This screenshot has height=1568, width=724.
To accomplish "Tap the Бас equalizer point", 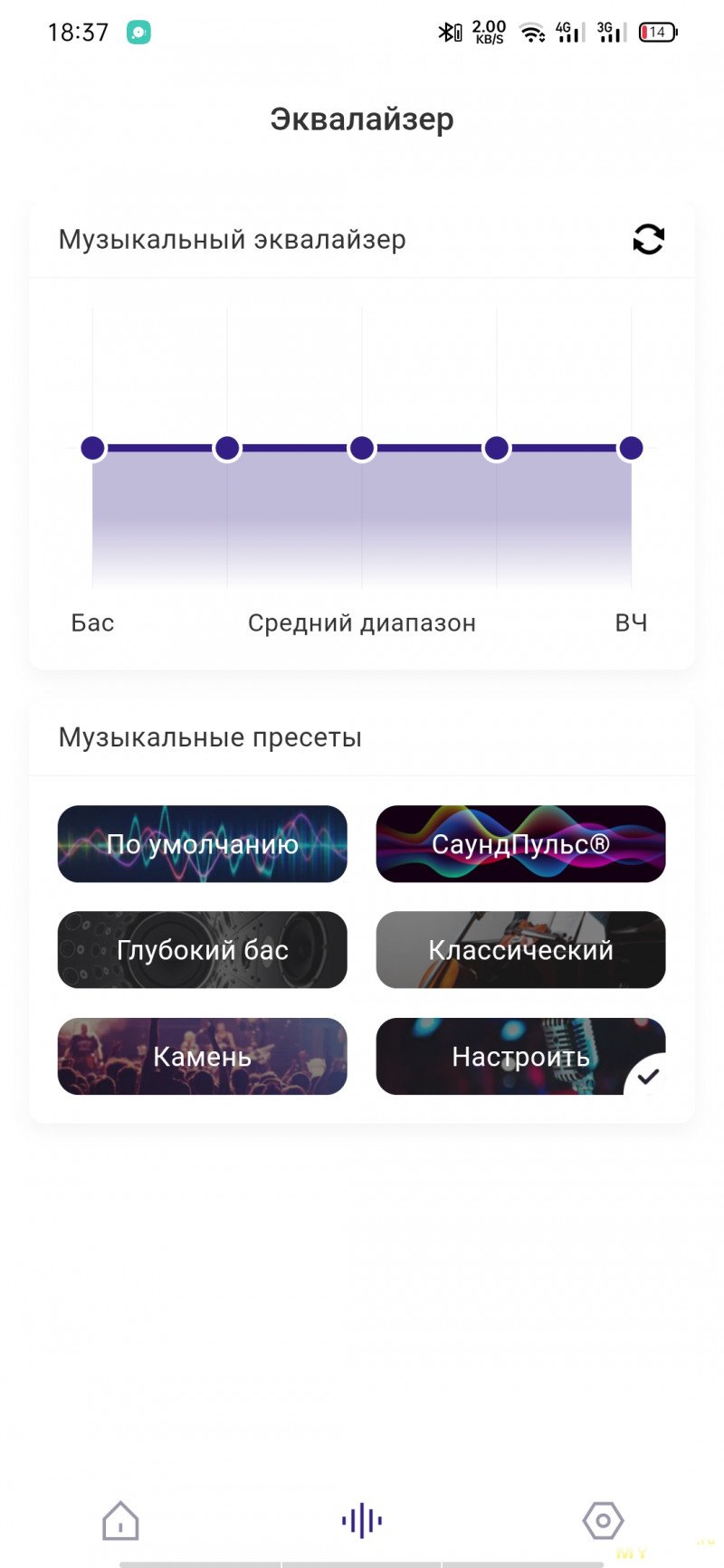I will click(92, 448).
